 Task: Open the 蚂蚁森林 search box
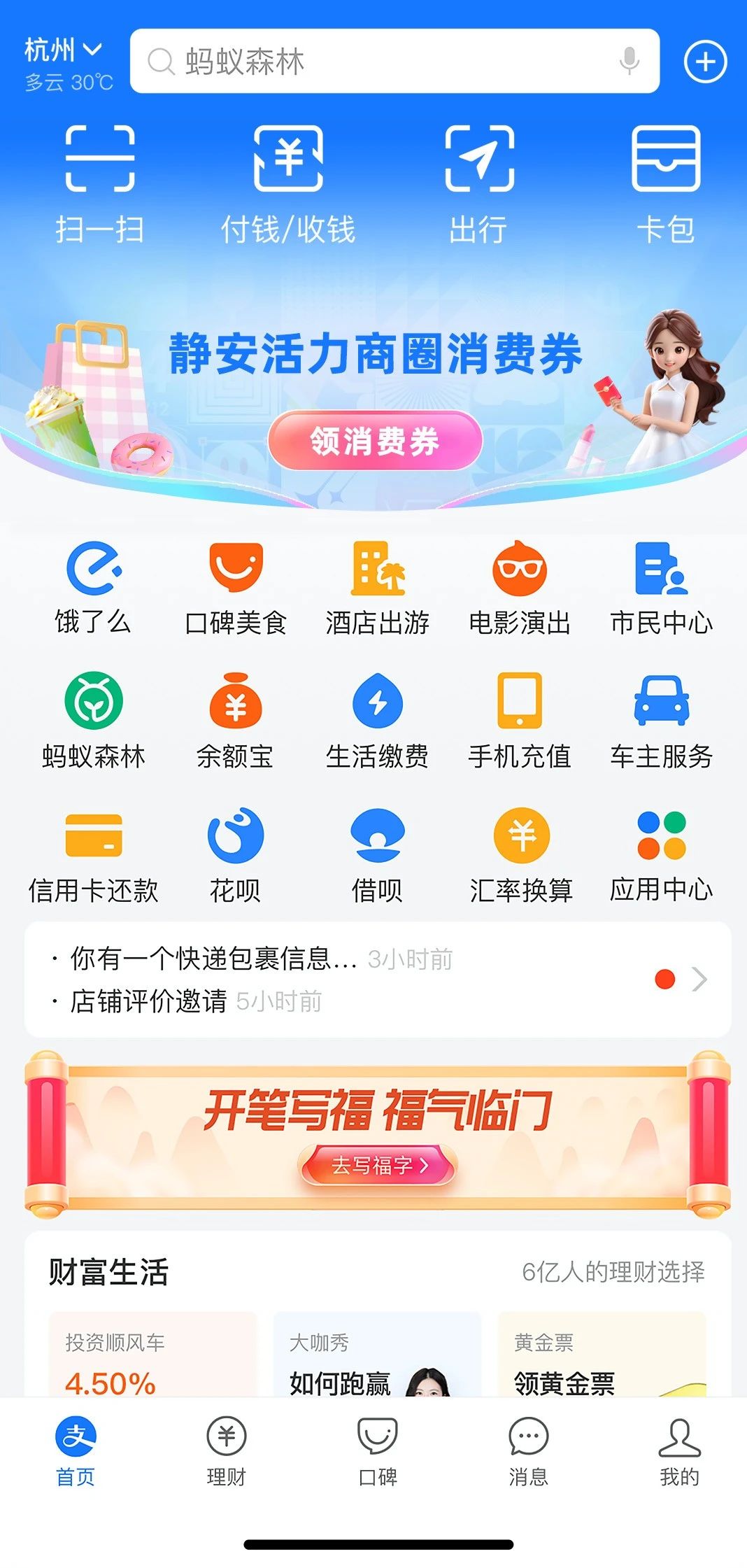coord(378,62)
